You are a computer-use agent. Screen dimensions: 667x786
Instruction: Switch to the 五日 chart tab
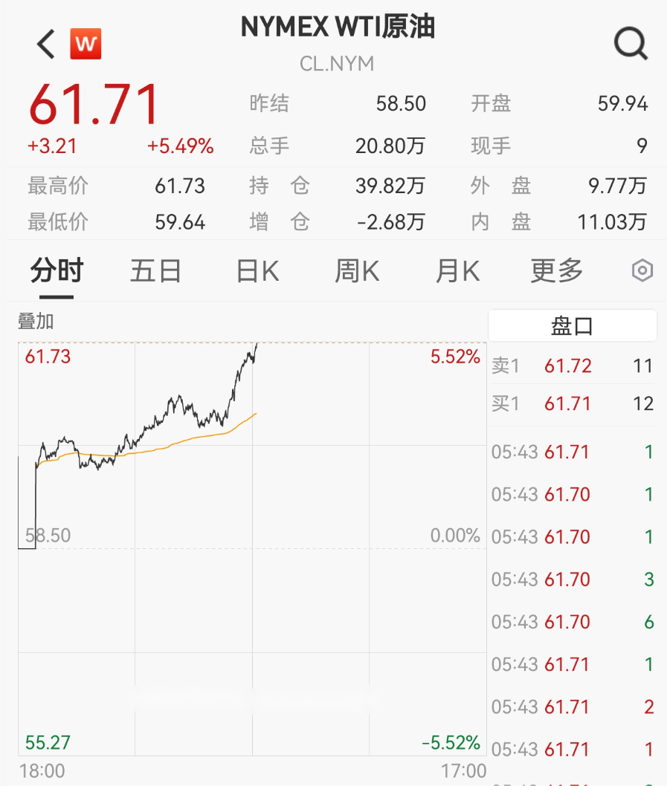156,270
